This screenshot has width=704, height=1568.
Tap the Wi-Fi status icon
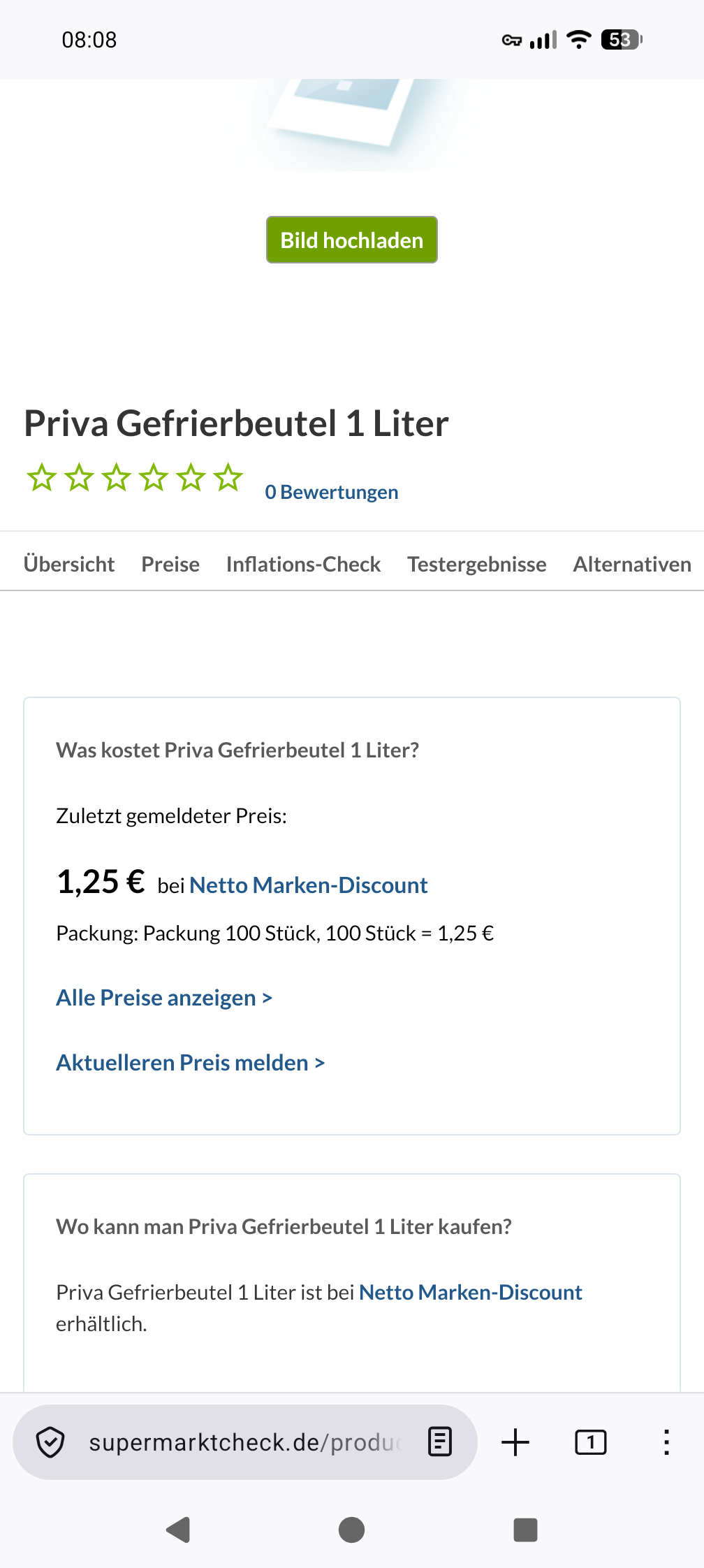578,40
